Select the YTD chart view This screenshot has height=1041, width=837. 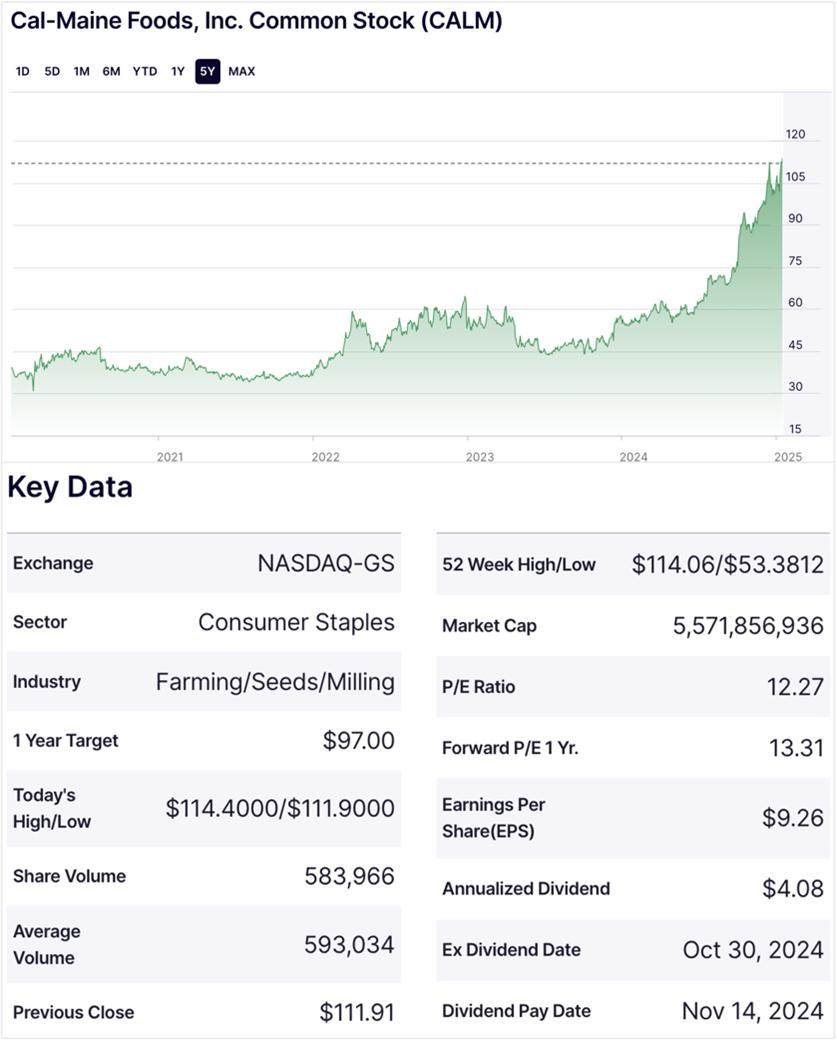pyautogui.click(x=145, y=71)
